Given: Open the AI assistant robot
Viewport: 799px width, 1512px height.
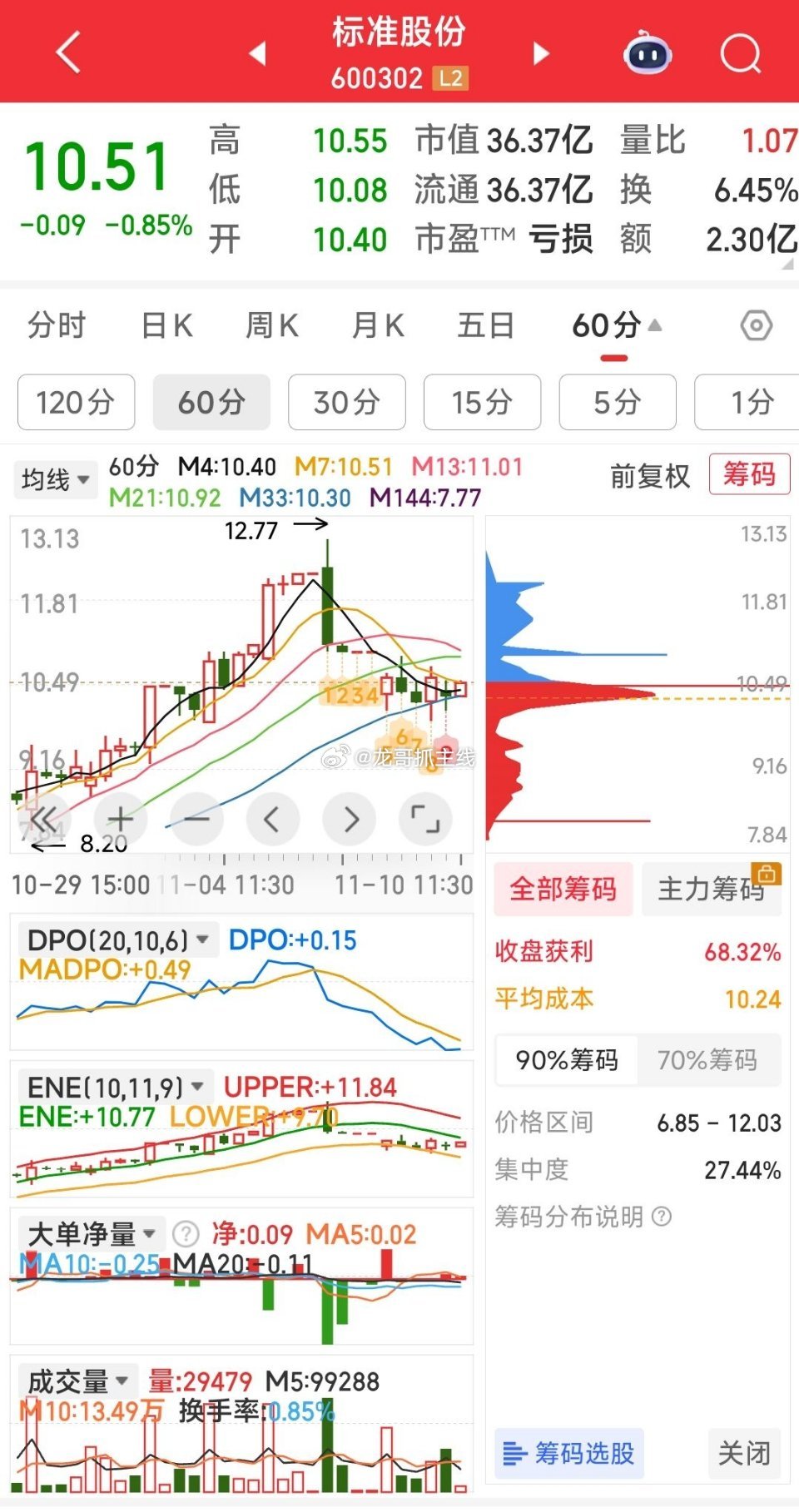Looking at the screenshot, I should [648, 53].
